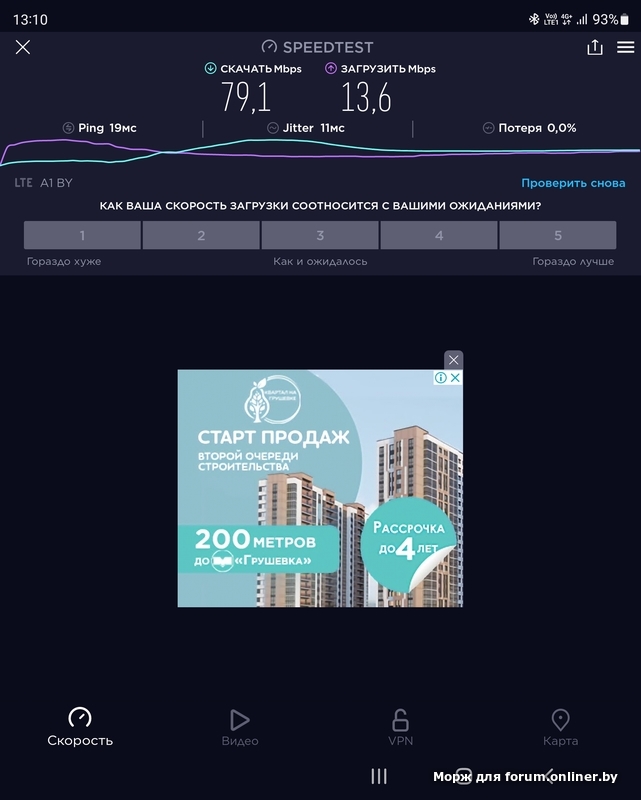Close the Speedtest results screen

point(23,47)
